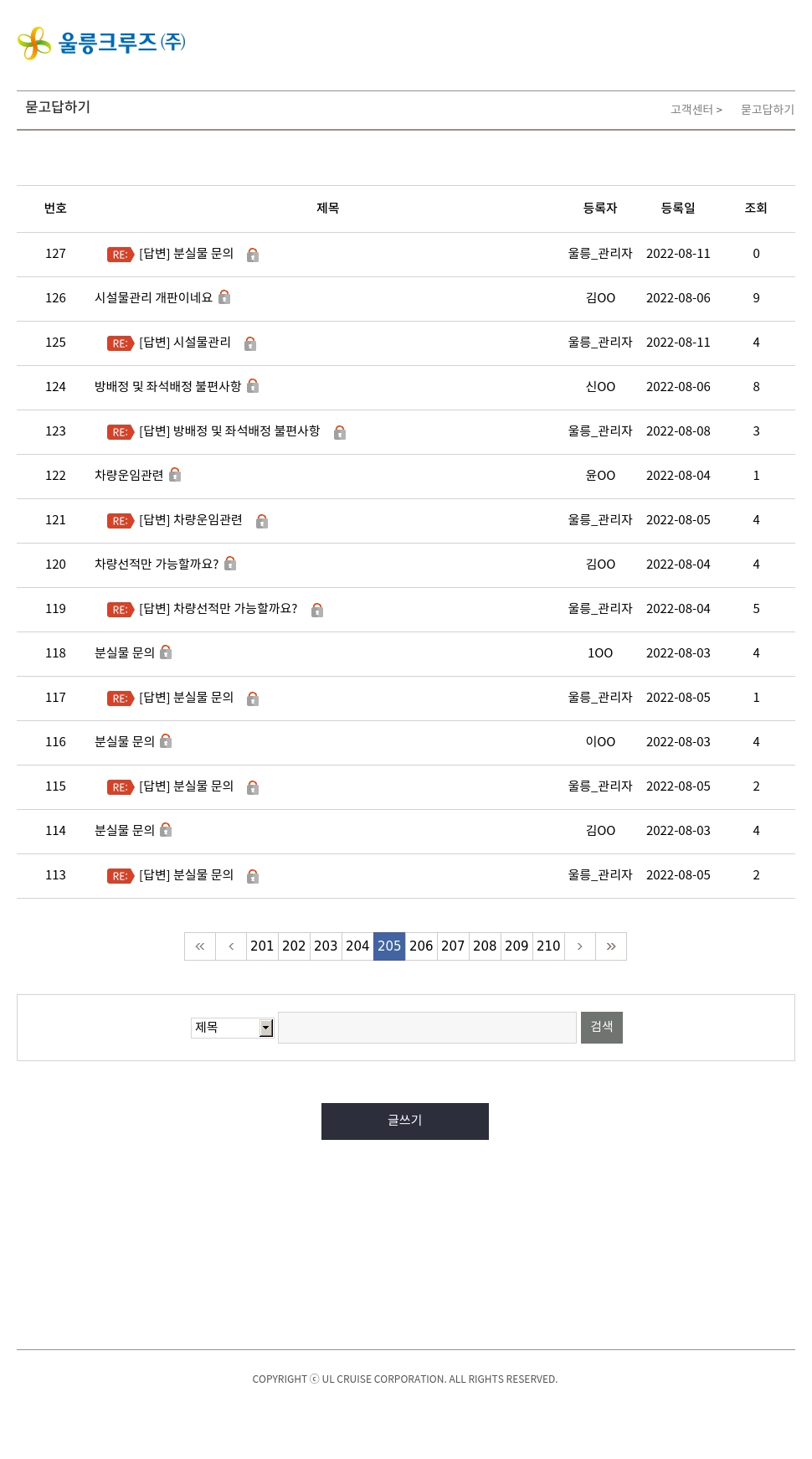Open post 126 시설물관리 개판이네요
The width and height of the screenshot is (812, 1459).
(153, 298)
